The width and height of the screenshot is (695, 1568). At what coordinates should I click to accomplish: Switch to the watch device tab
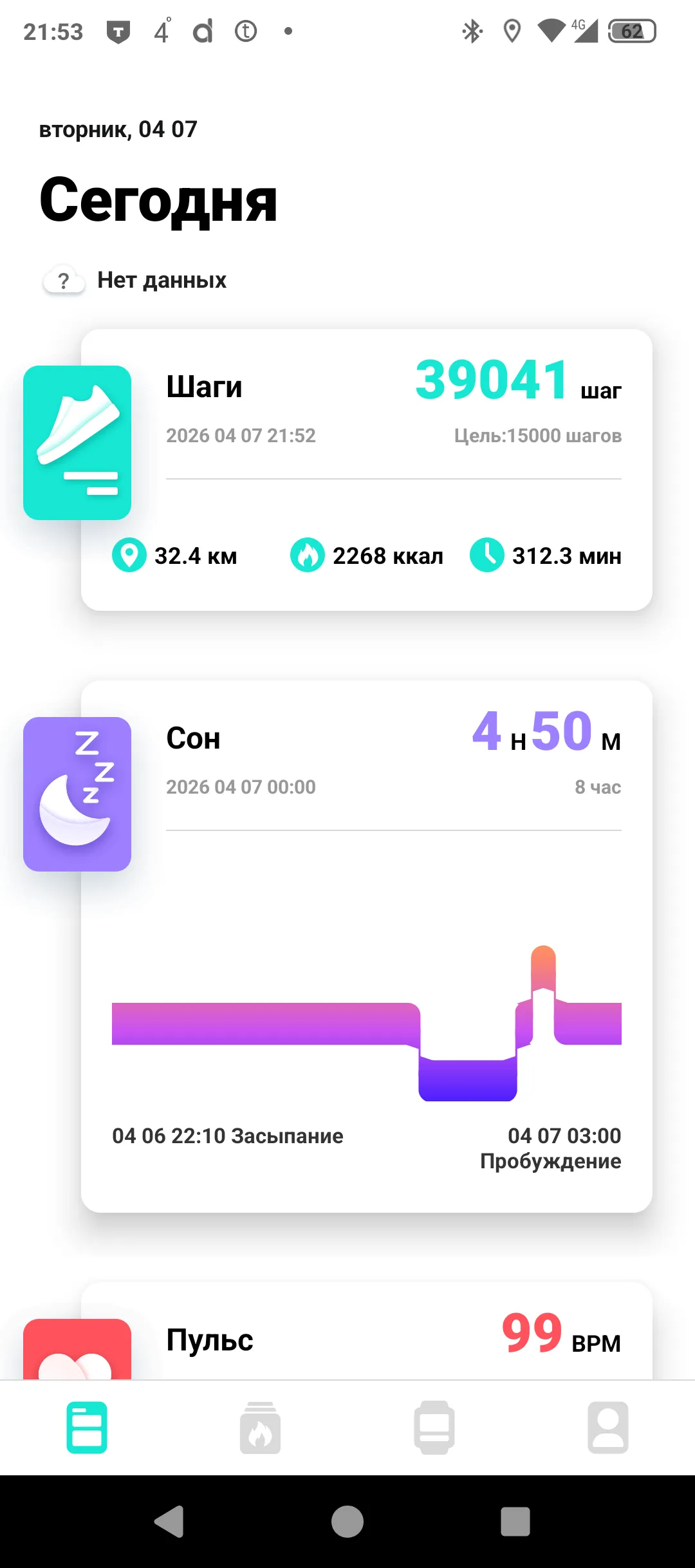click(x=434, y=1427)
